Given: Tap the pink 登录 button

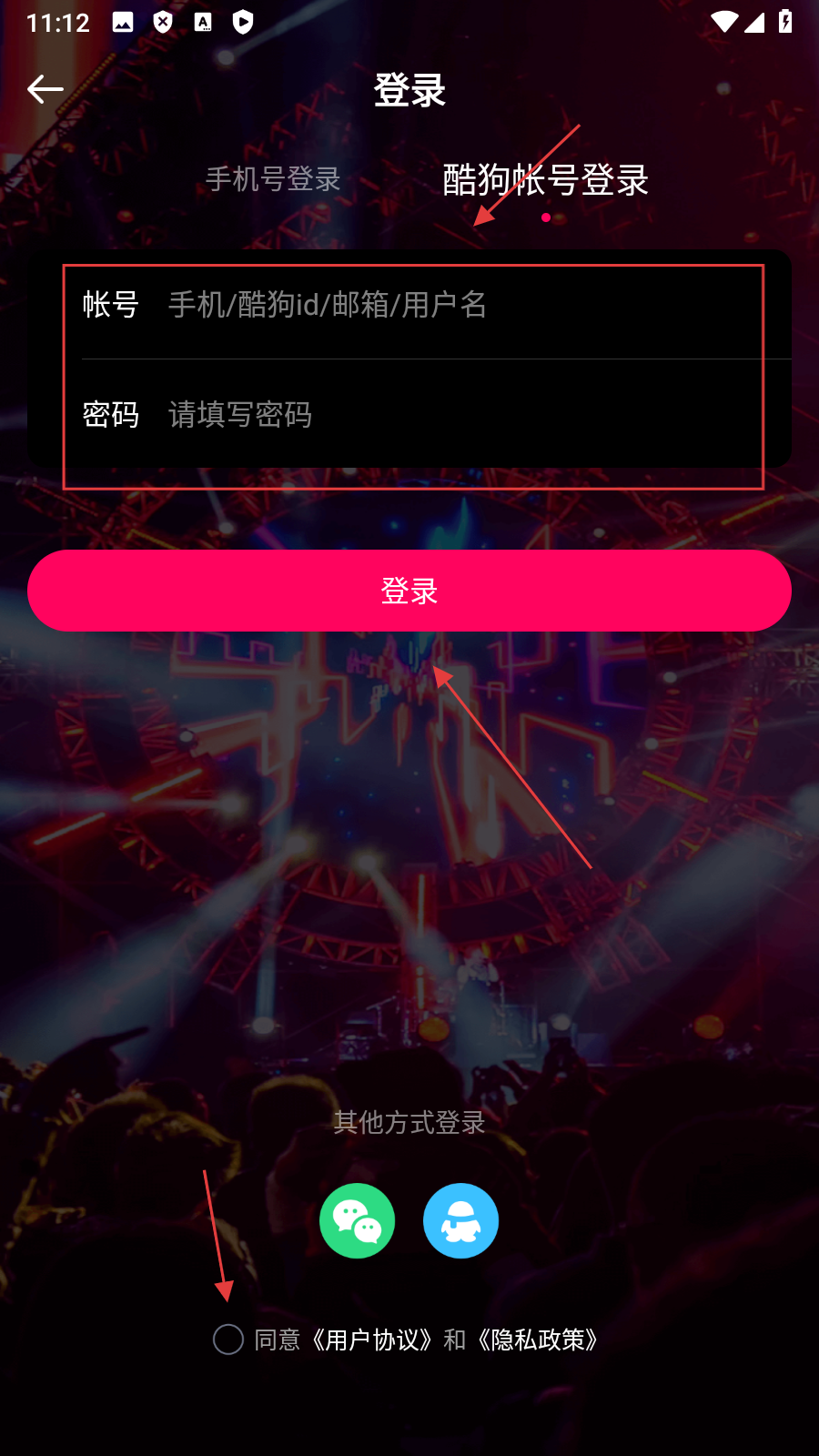Looking at the screenshot, I should click(409, 591).
